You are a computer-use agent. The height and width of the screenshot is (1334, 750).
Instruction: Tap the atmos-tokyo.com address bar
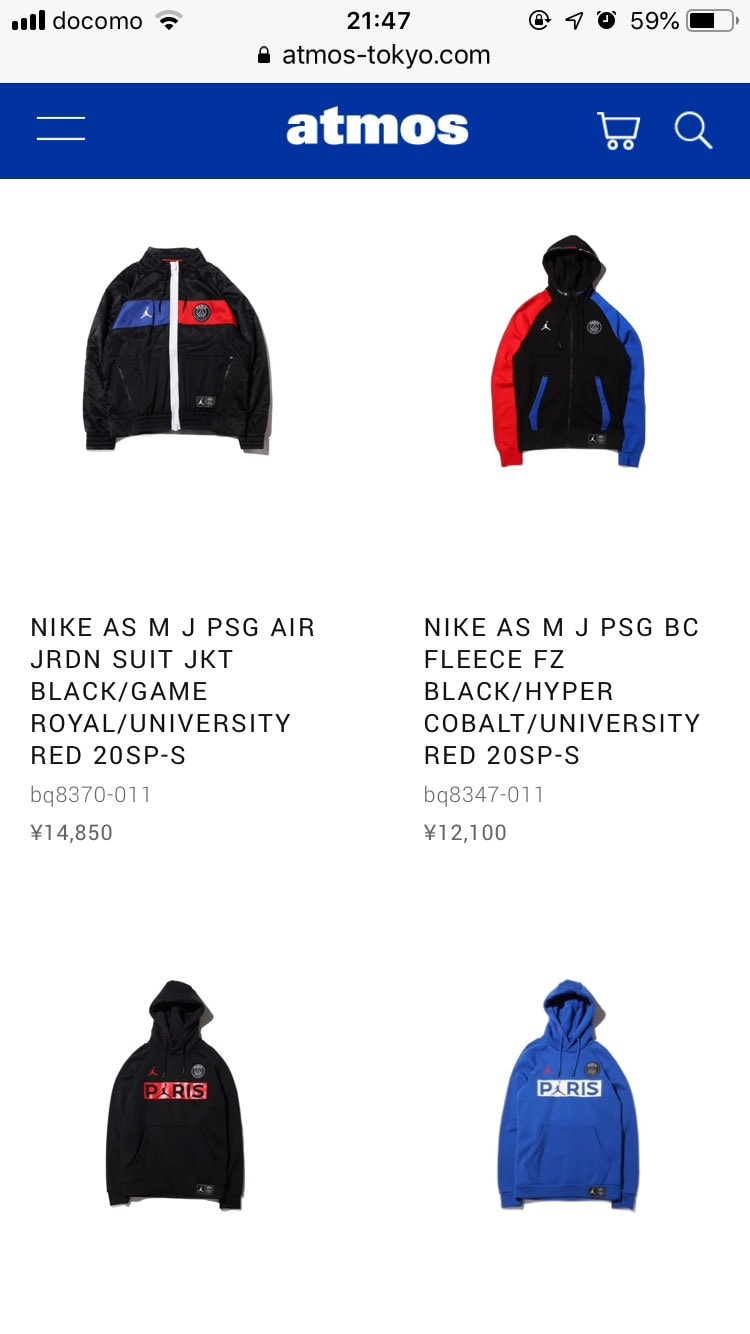pos(374,56)
